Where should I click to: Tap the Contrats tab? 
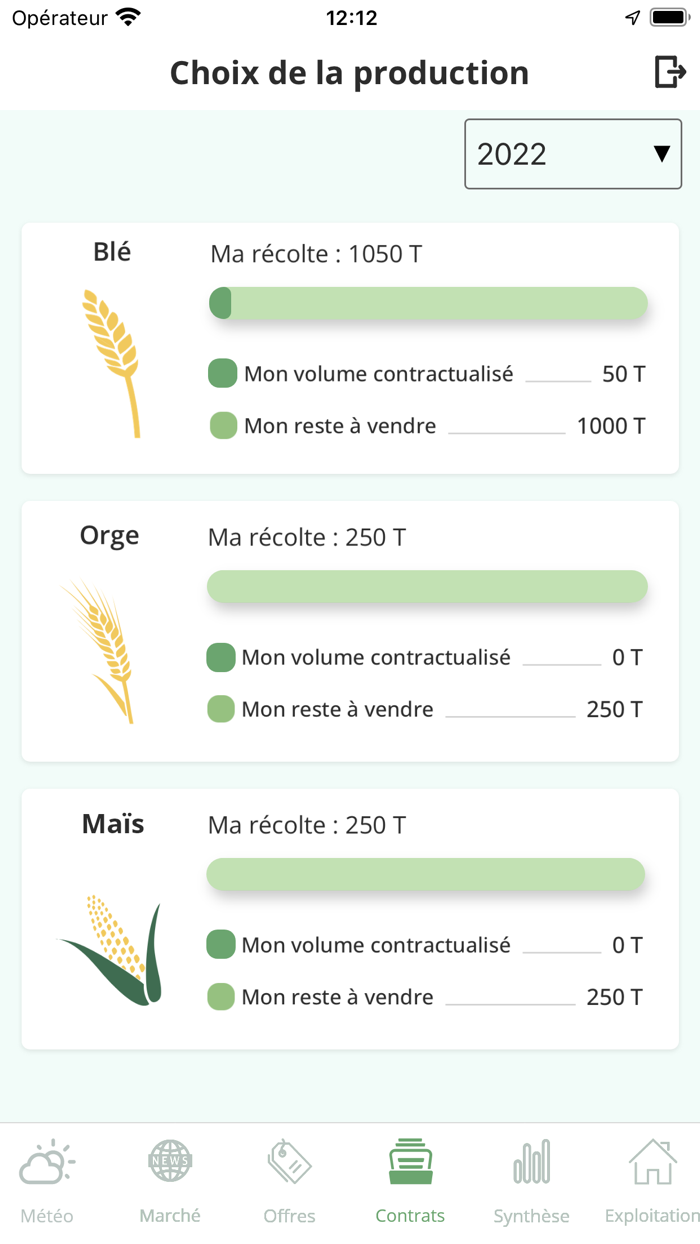coord(410,1181)
